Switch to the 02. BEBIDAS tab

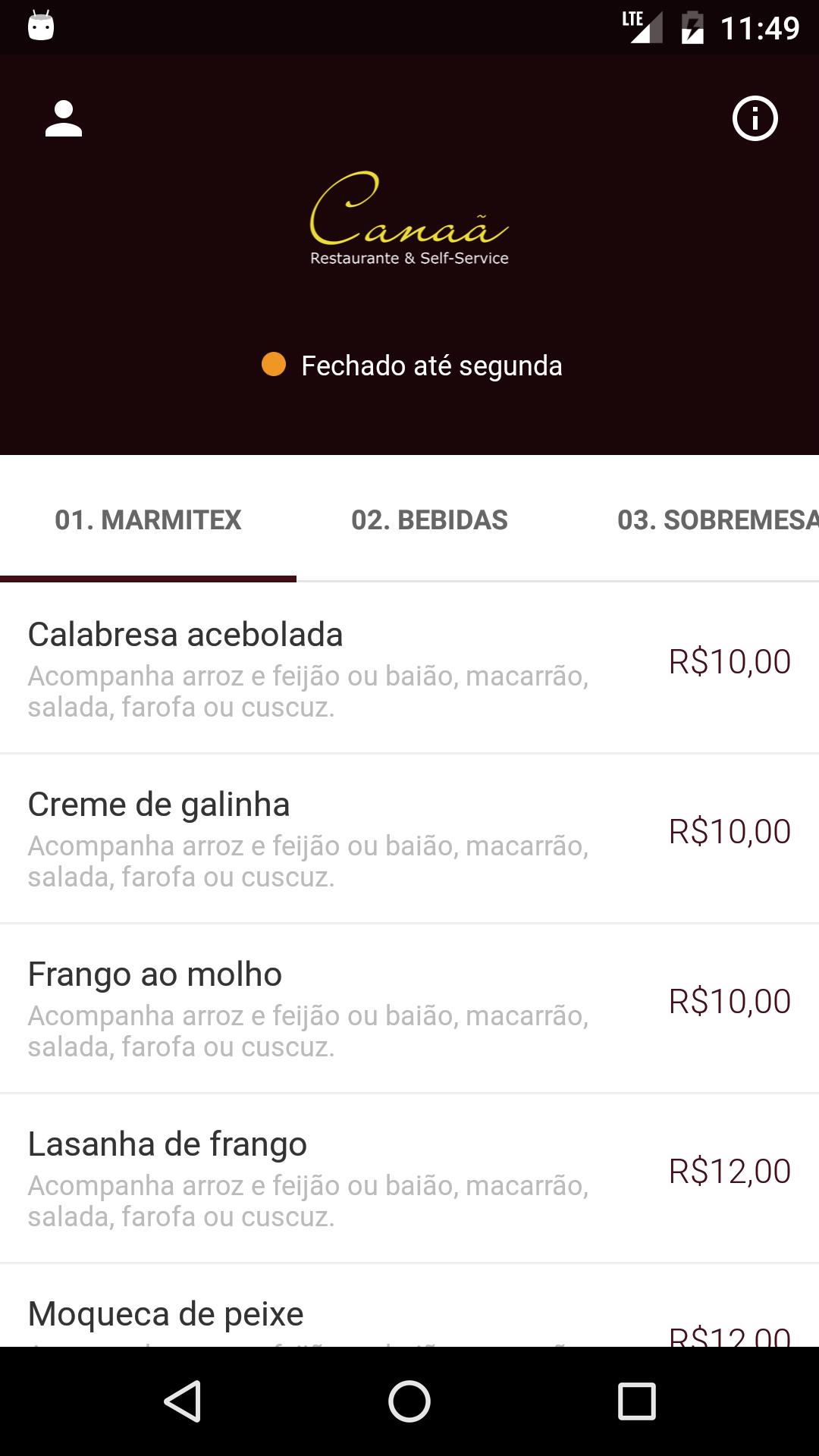point(429,520)
